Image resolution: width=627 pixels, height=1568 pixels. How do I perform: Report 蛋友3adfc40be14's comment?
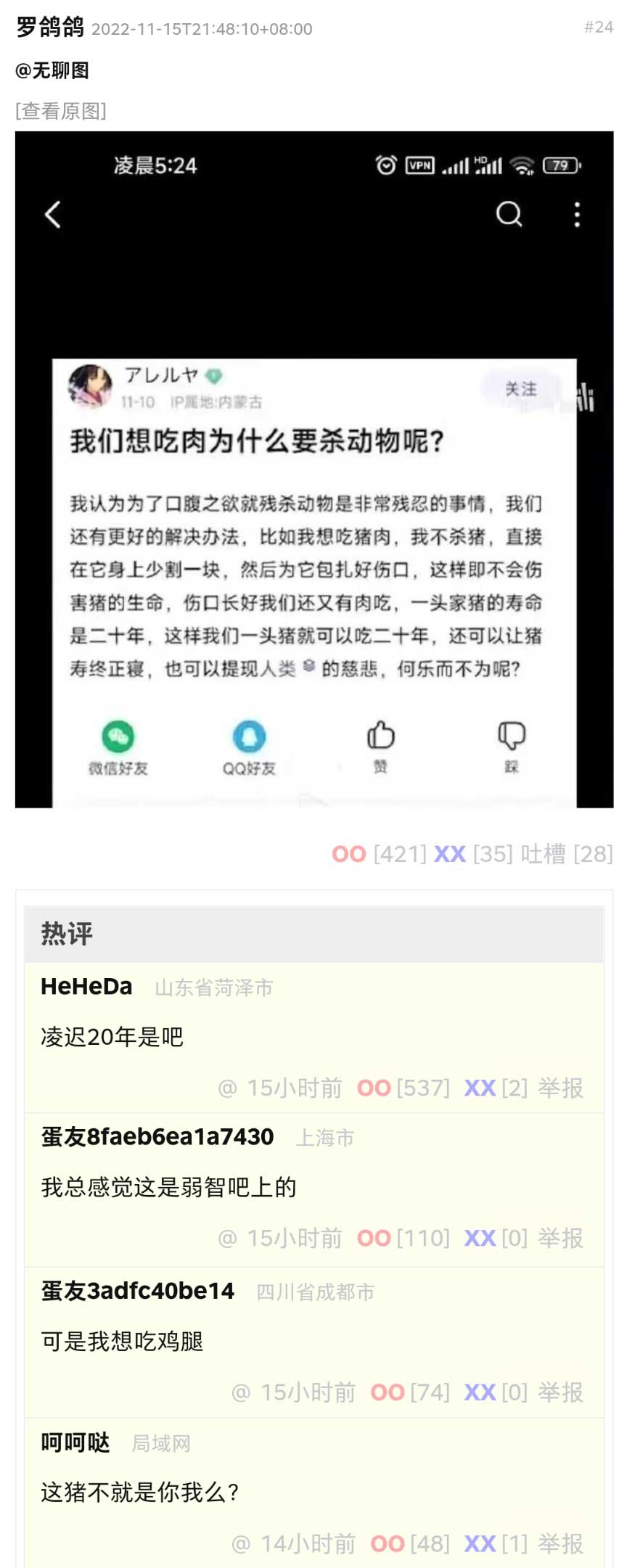pyautogui.click(x=560, y=1392)
